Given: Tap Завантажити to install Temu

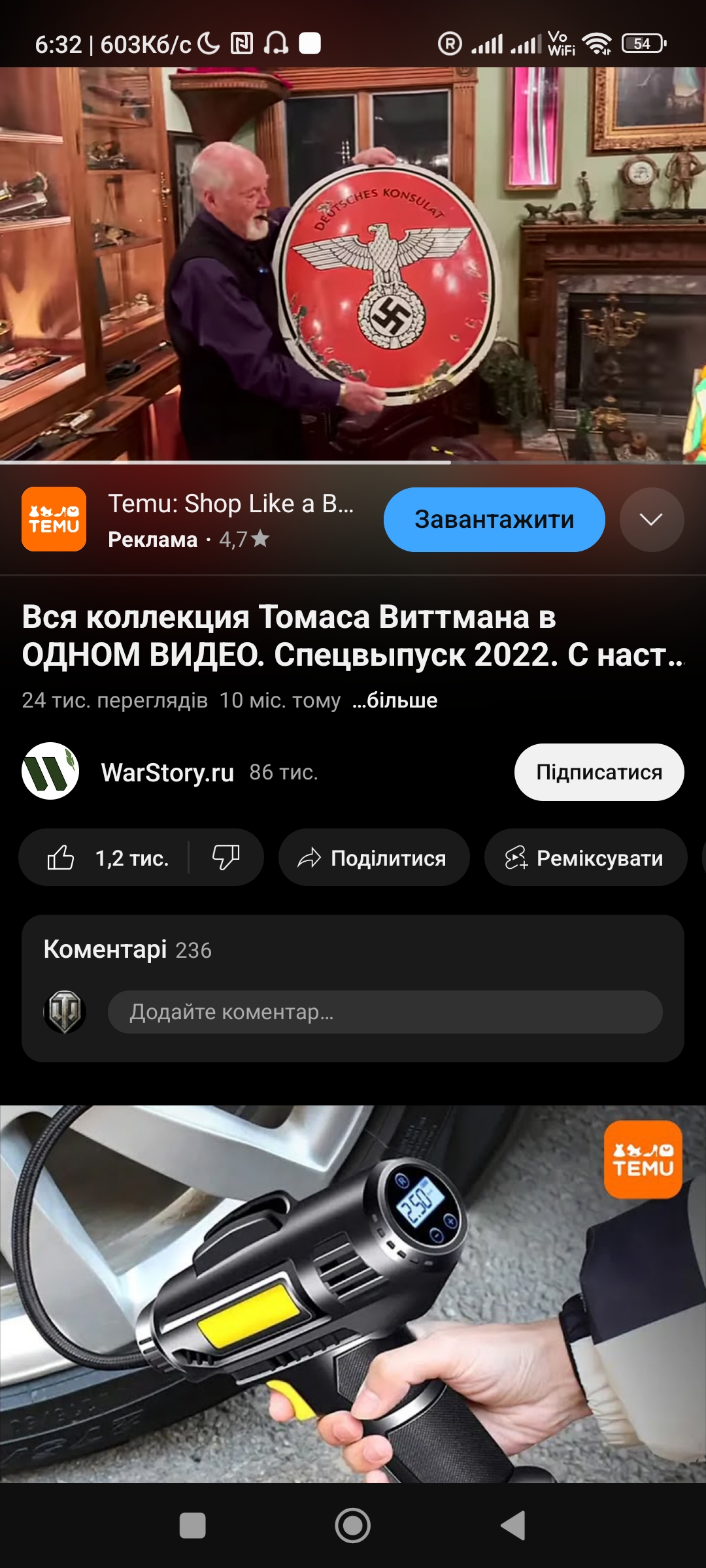Looking at the screenshot, I should pos(494,519).
